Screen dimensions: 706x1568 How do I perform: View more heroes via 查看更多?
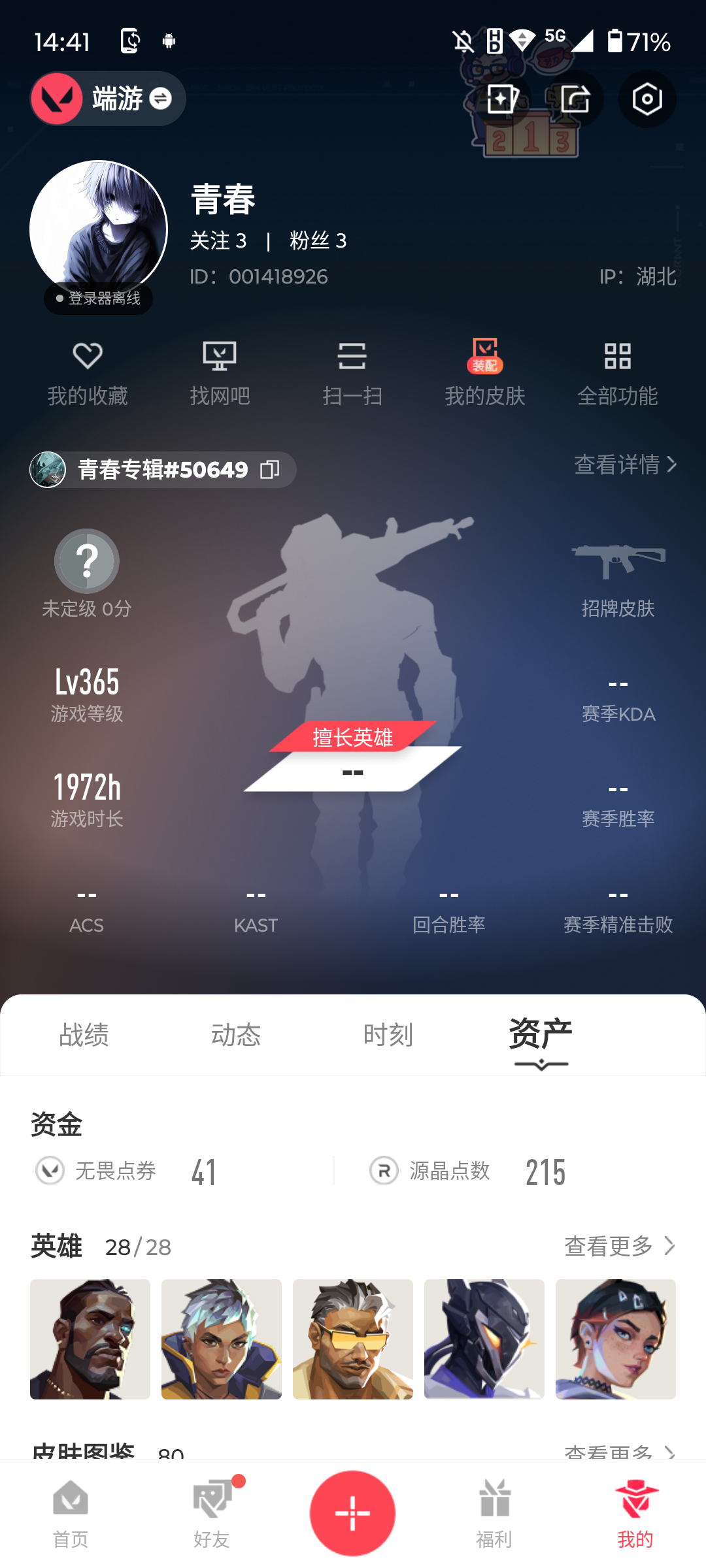pos(618,1246)
